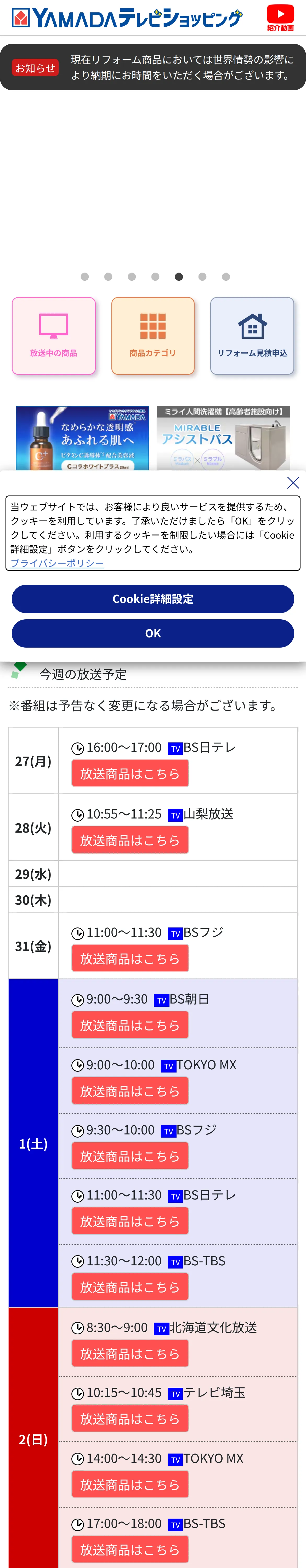
Task: Open the 紹介動画 YouTube icon
Action: tap(280, 18)
